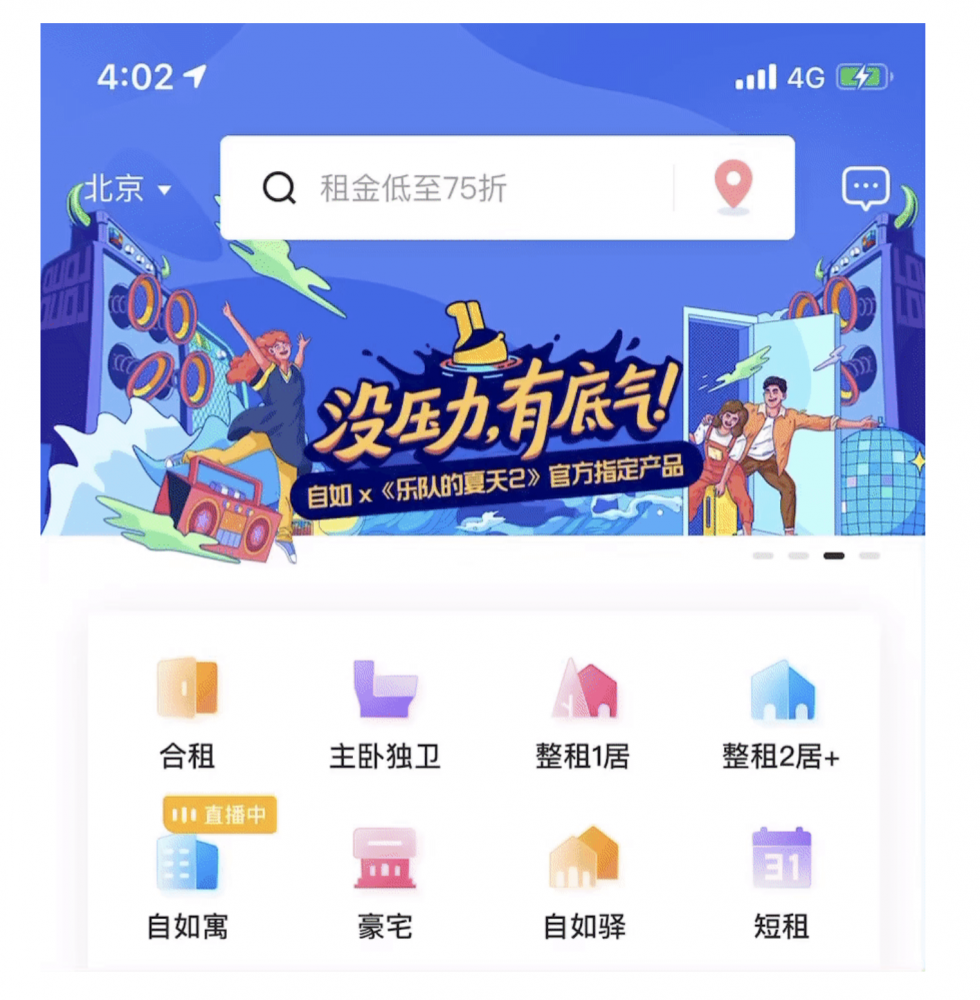This screenshot has height=1000, width=980.
Task: Open map search via the location pin
Action: (733, 188)
